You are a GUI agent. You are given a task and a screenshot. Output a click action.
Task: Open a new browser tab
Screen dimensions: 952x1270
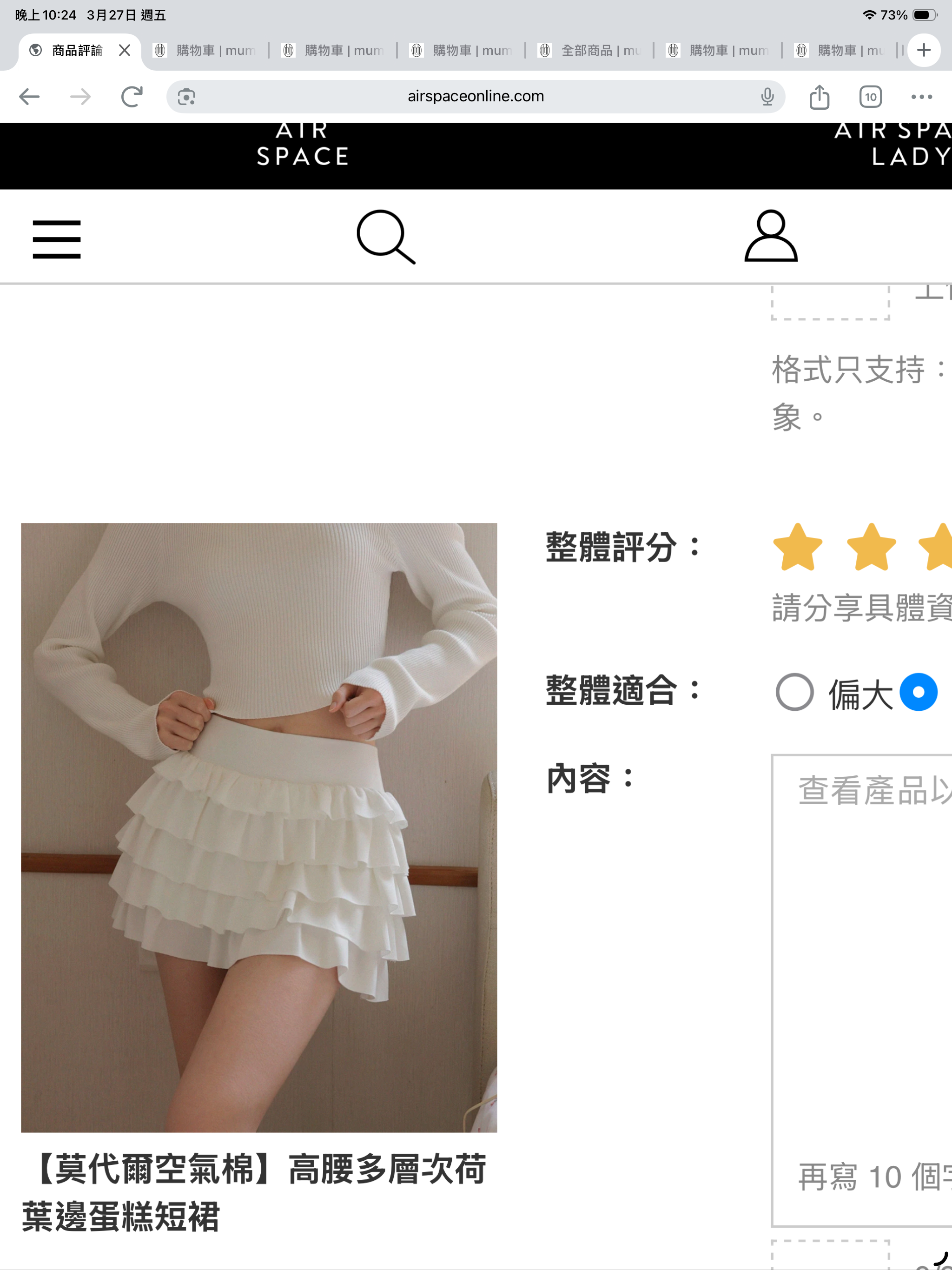click(924, 51)
